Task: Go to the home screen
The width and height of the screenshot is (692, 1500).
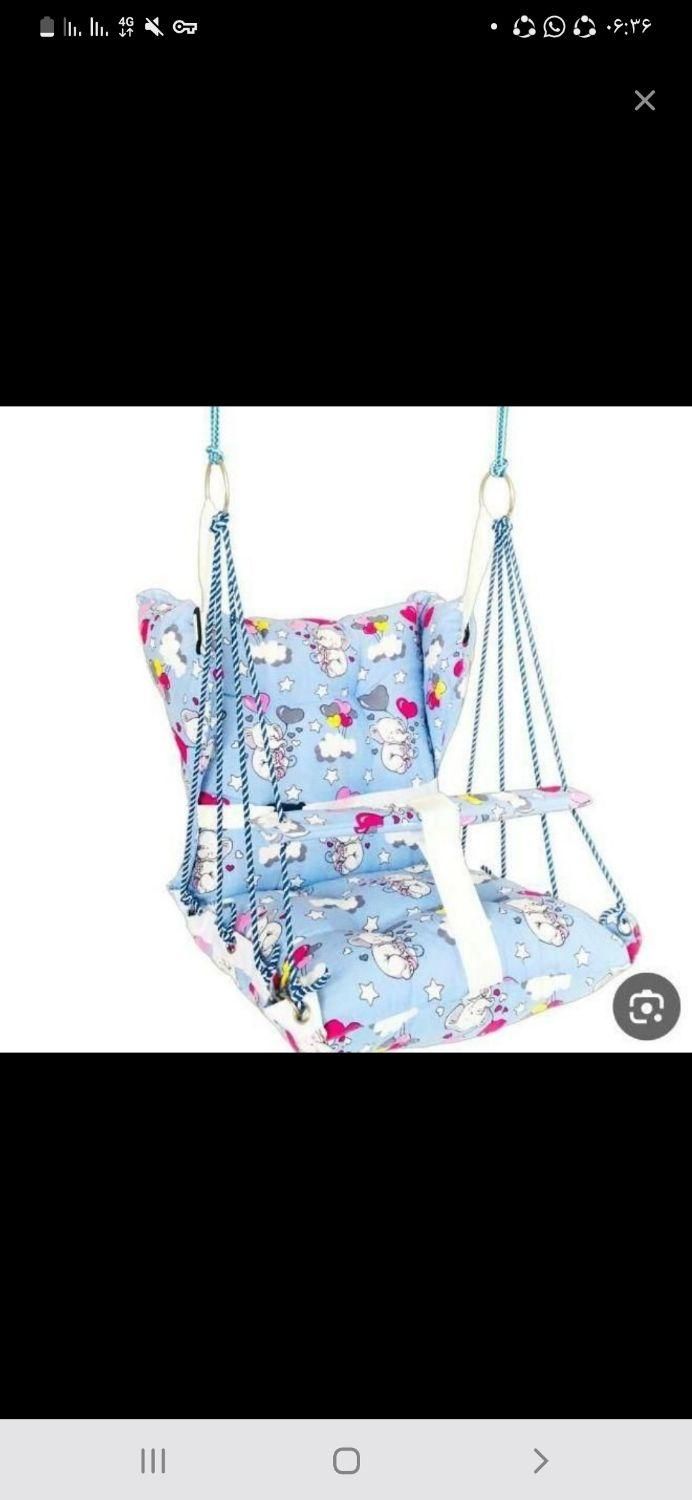Action: point(346,1461)
